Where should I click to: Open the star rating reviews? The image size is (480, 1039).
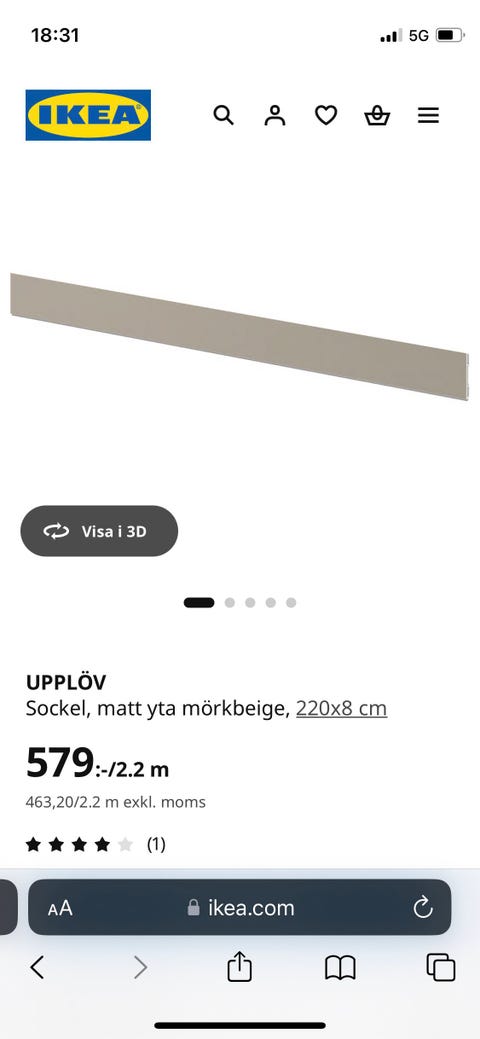point(95,844)
